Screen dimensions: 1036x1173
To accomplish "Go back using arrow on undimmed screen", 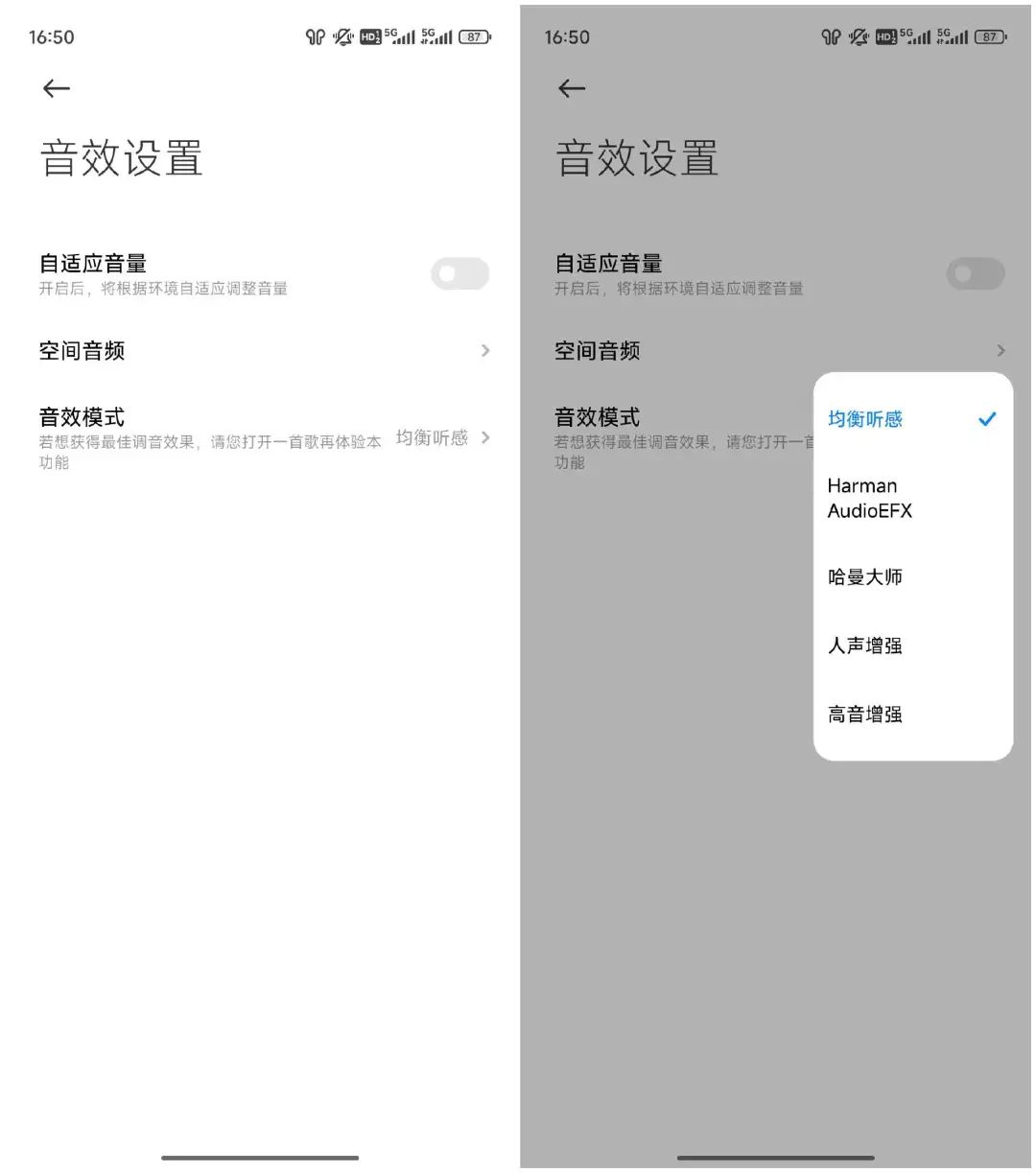I will pyautogui.click(x=57, y=89).
